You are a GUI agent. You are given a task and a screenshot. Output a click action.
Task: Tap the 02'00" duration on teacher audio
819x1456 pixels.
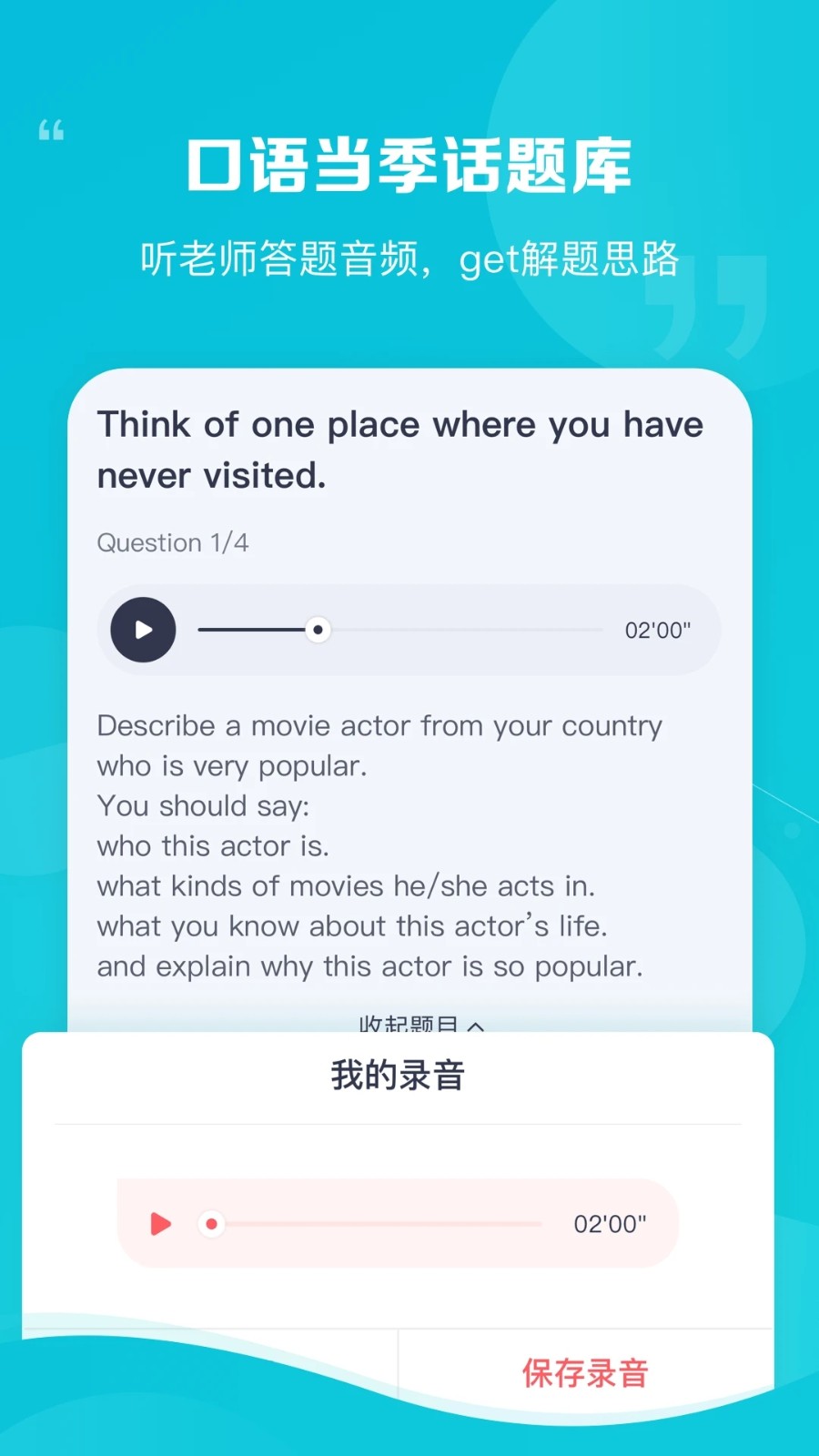657,629
